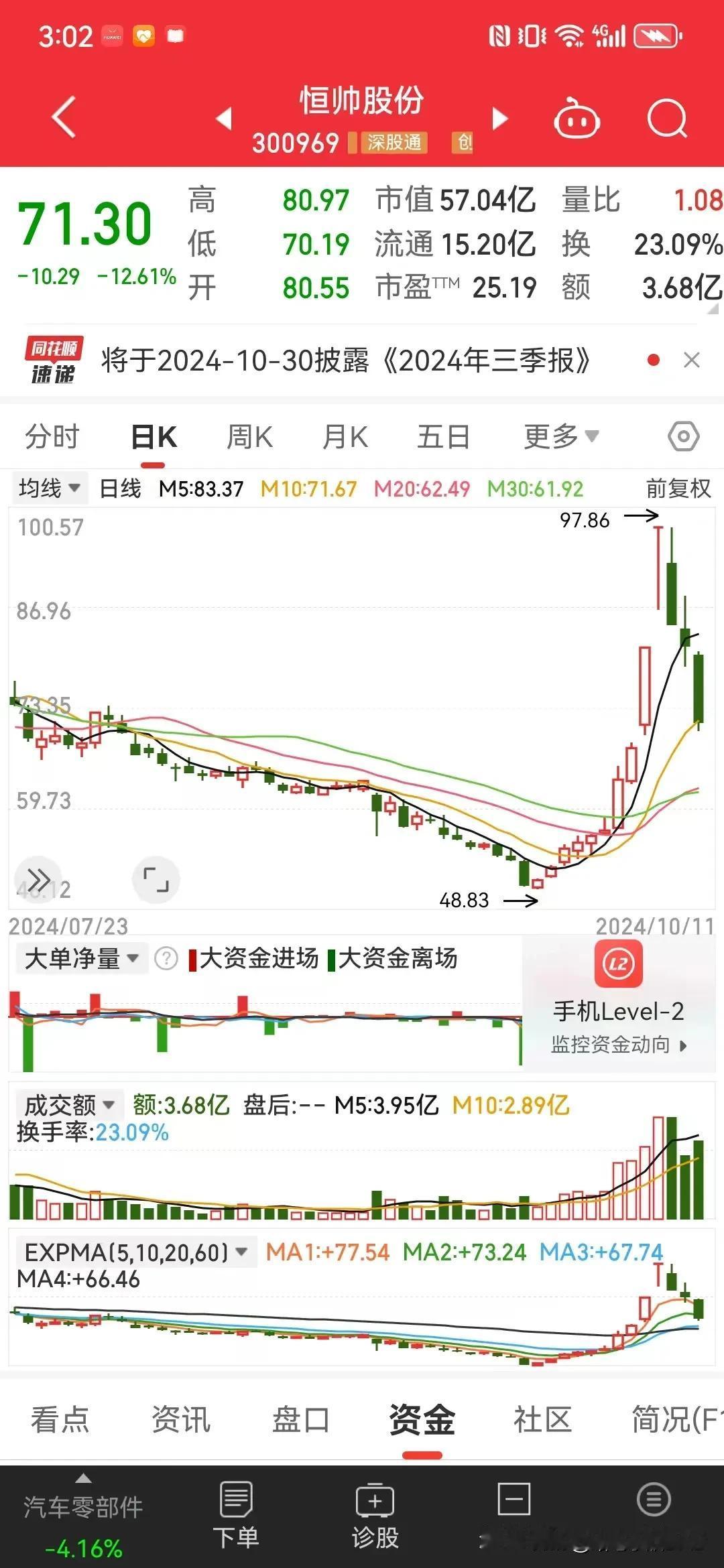Switch to the 五日 chart tab
This screenshot has width=724, height=1568.
pyautogui.click(x=443, y=437)
